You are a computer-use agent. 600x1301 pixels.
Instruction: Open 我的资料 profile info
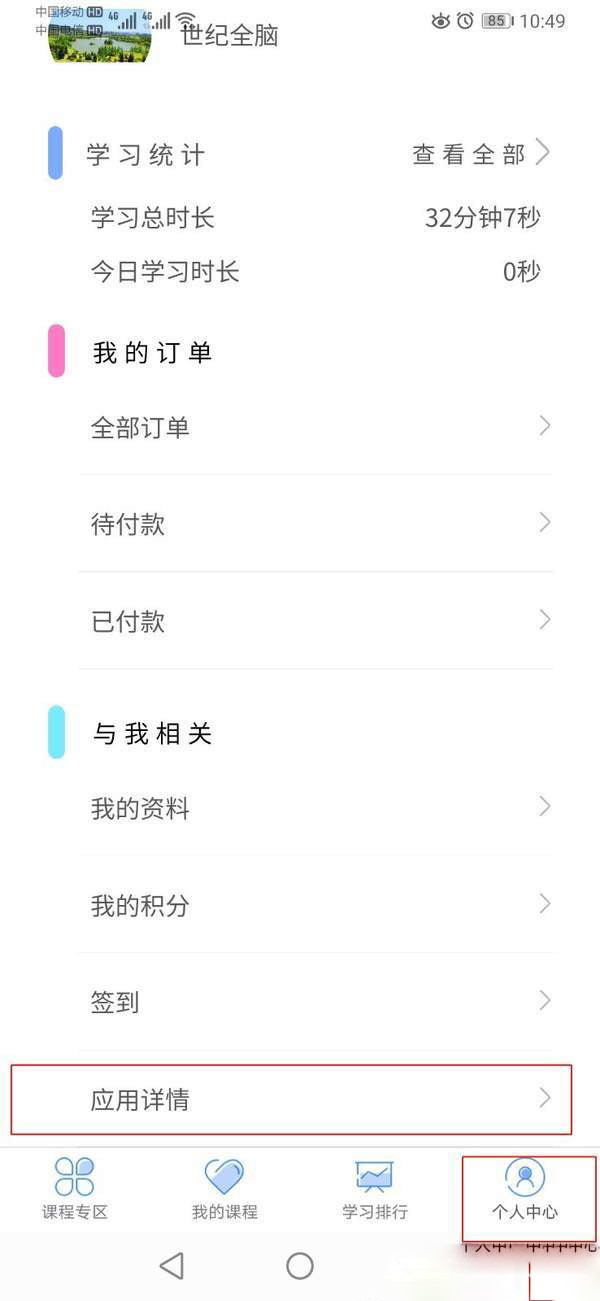(316, 808)
